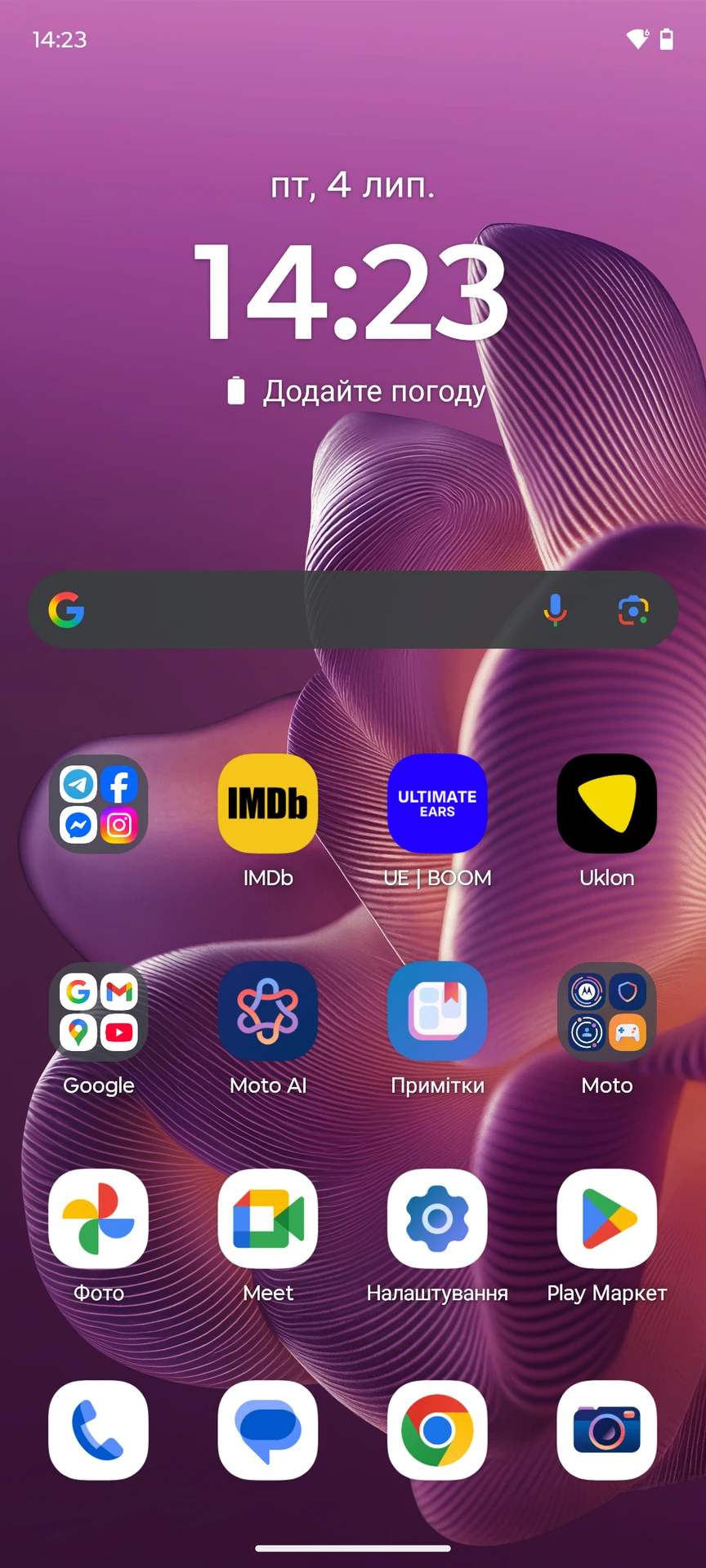Image resolution: width=706 pixels, height=1568 pixels.
Task: Open Google Lens camera search
Action: click(633, 610)
